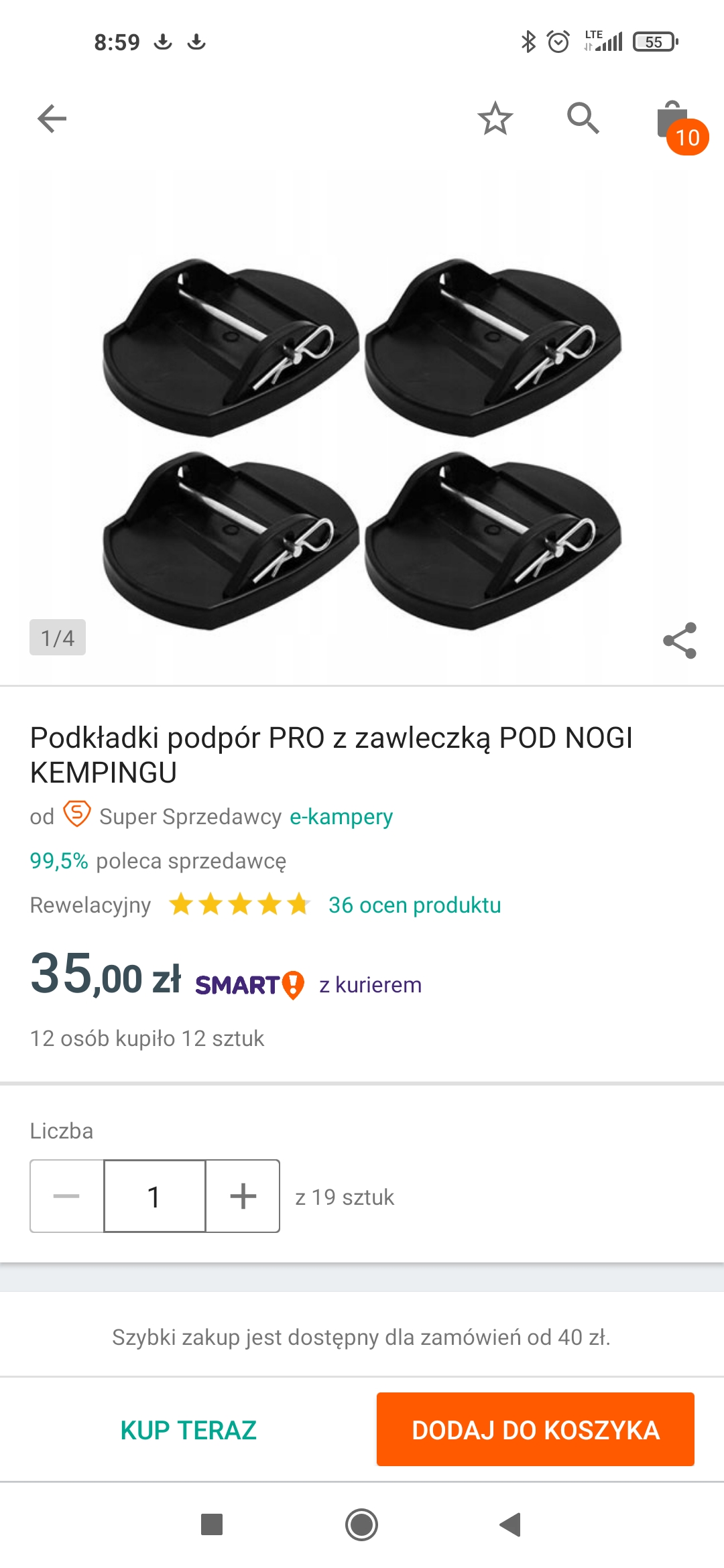724x1568 pixels.
Task: View the 36 ocen produktu reviews
Action: [x=414, y=905]
